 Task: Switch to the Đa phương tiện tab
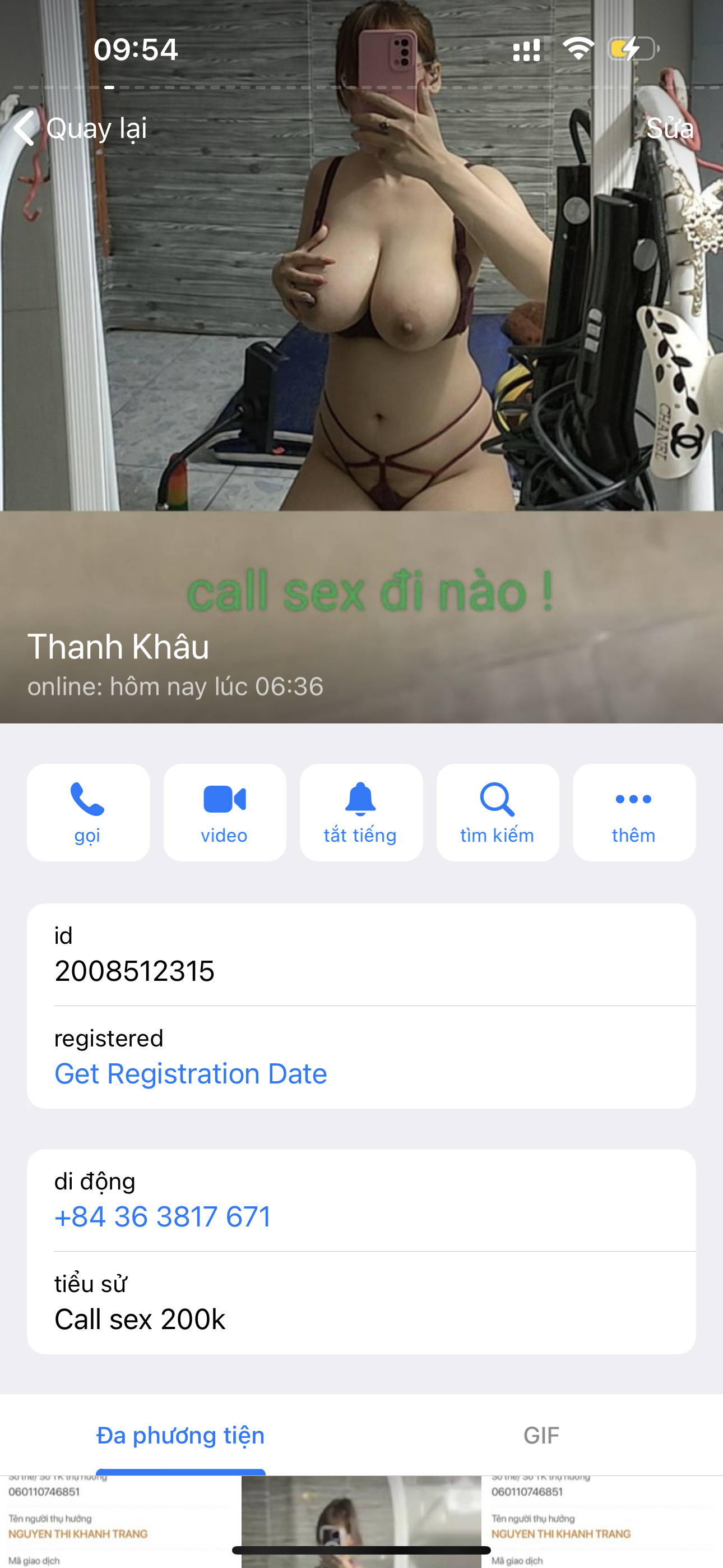tap(180, 1435)
